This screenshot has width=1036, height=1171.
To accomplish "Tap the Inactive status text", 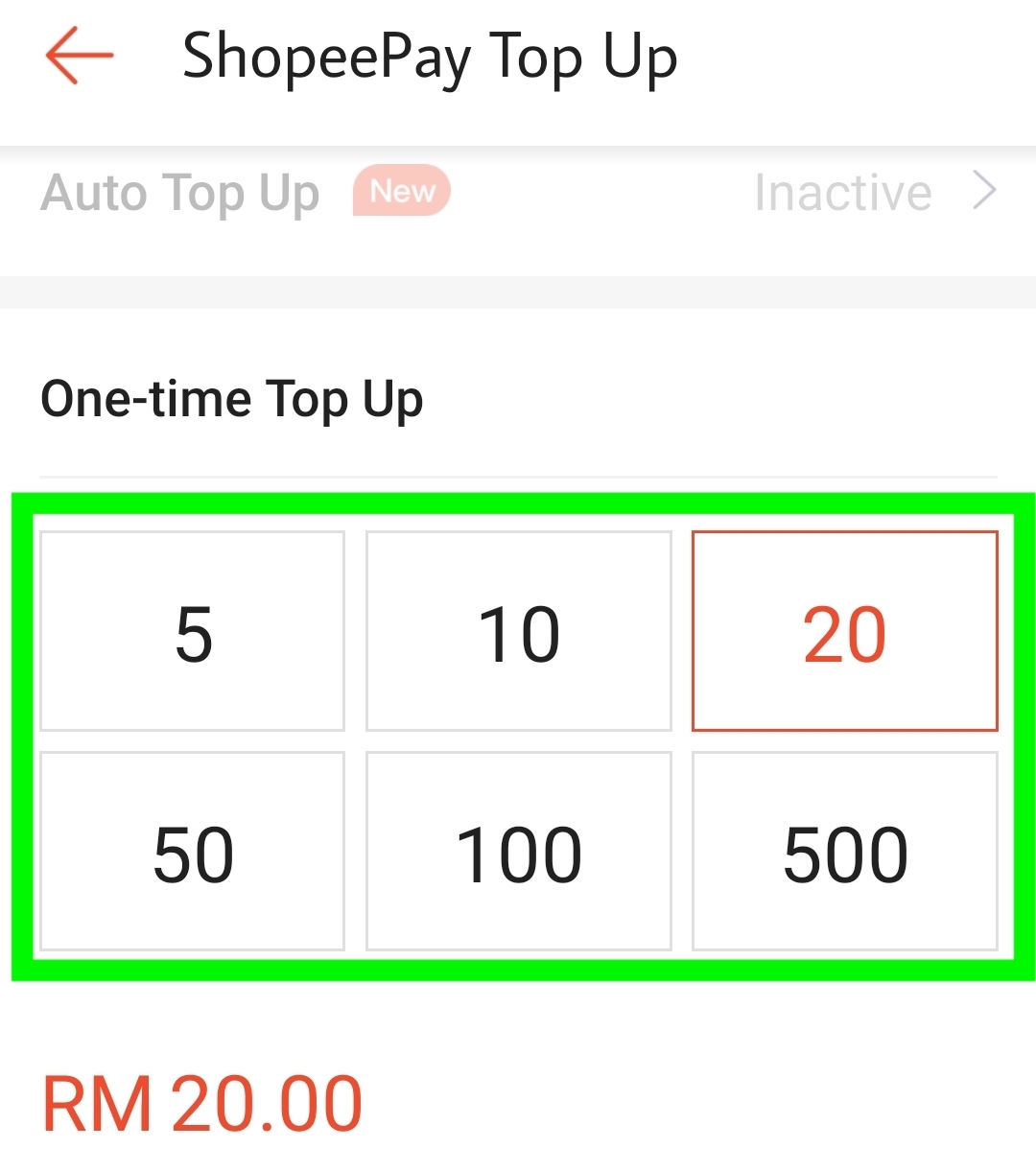I will tap(842, 192).
